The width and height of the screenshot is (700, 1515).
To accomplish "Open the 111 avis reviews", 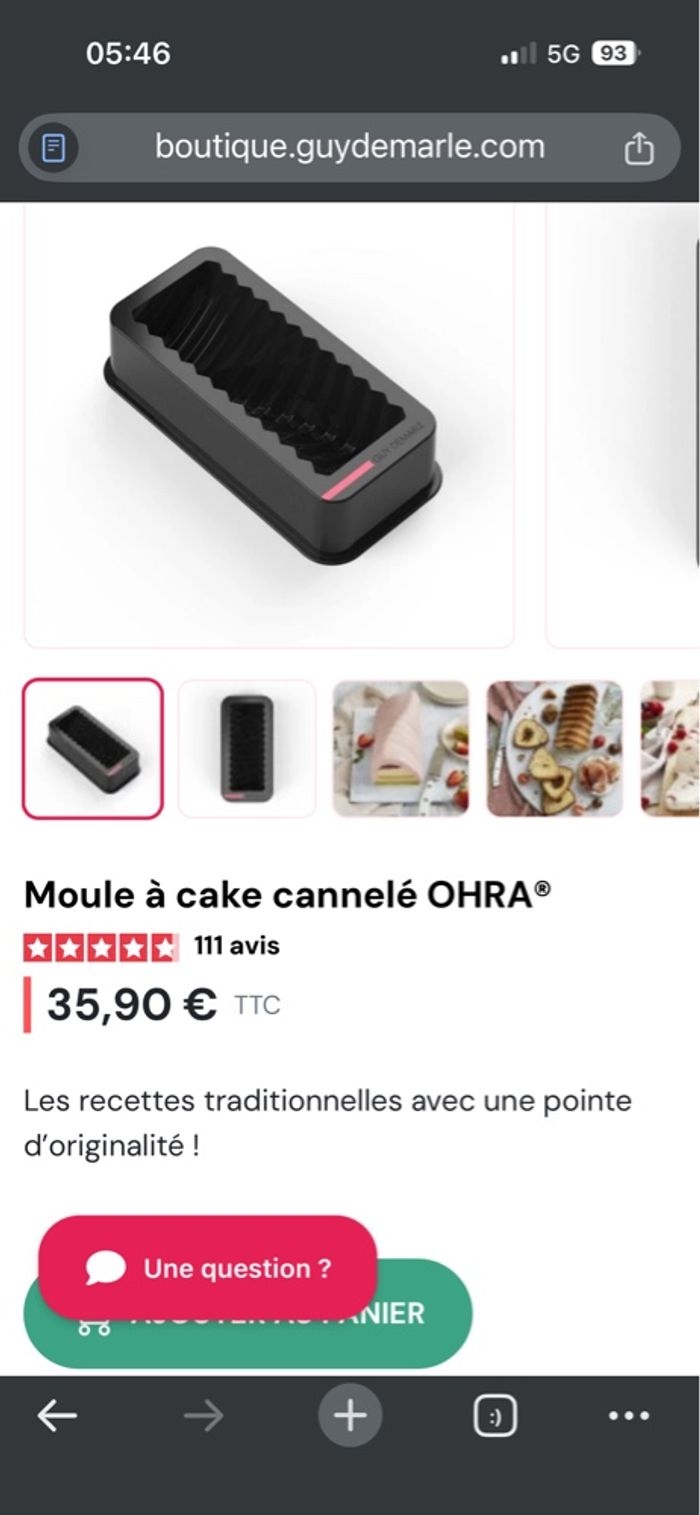I will 237,945.
